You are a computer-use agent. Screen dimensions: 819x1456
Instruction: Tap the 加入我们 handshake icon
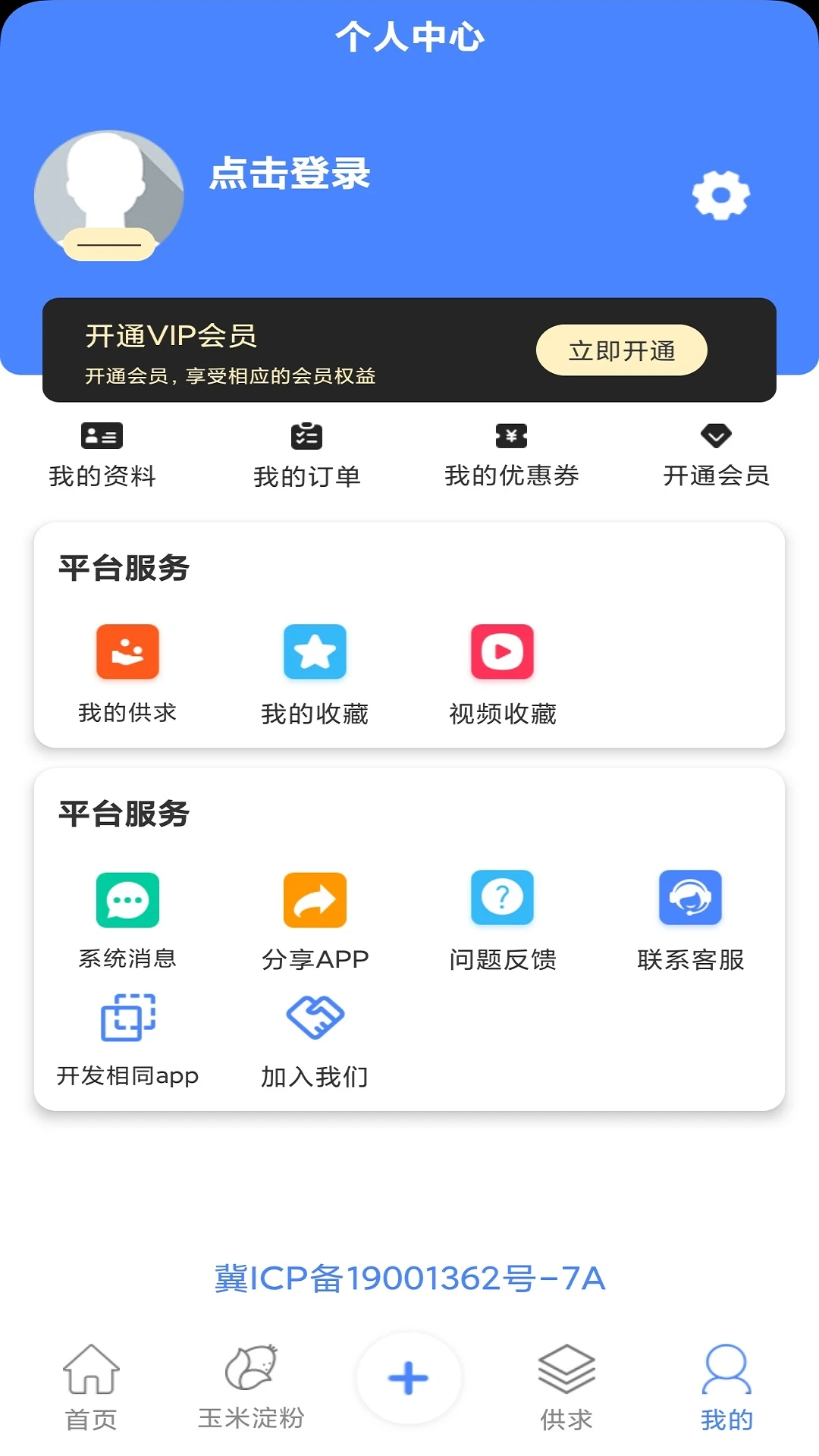tap(315, 1016)
